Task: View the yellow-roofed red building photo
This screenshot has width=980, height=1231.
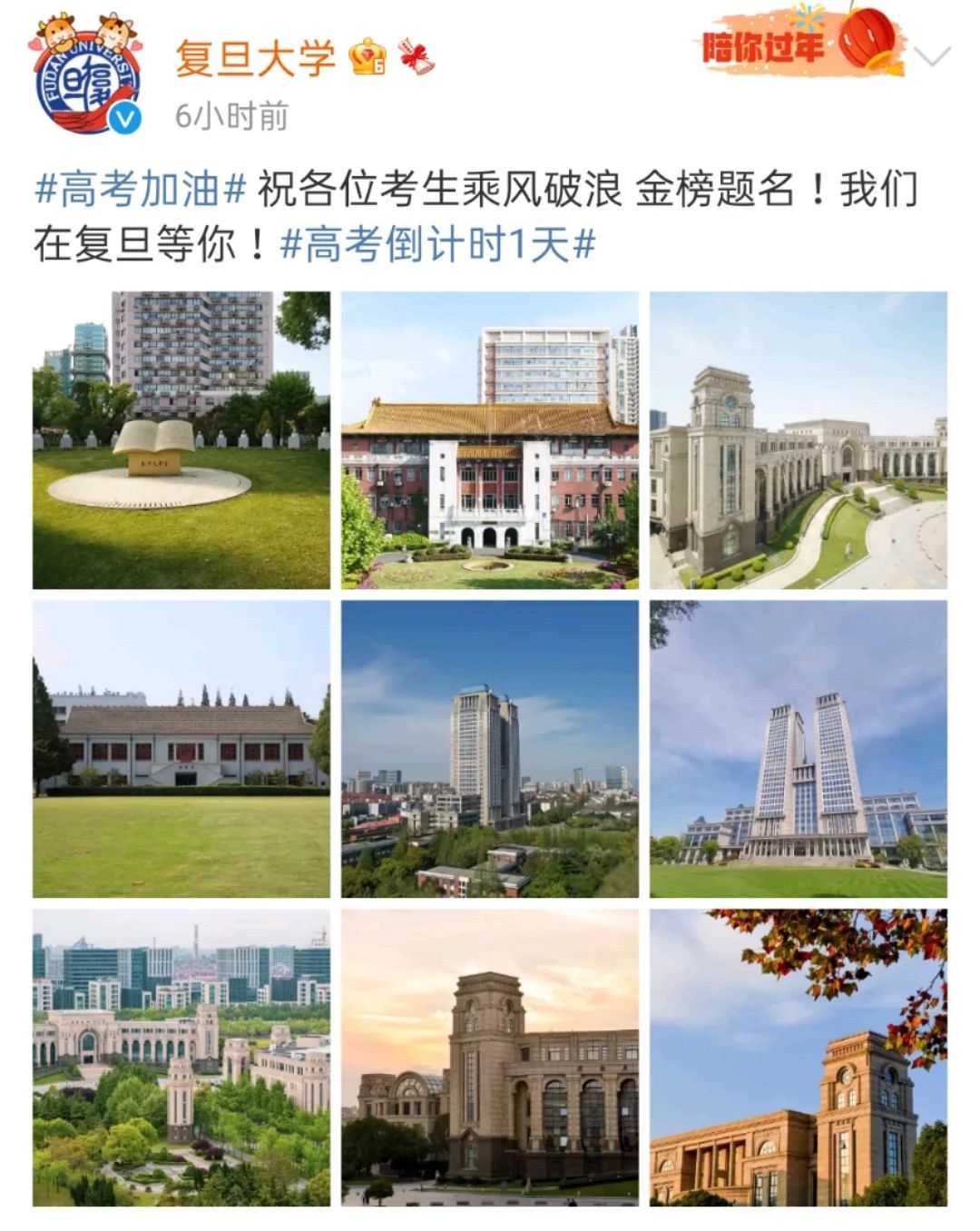Action: [x=490, y=440]
